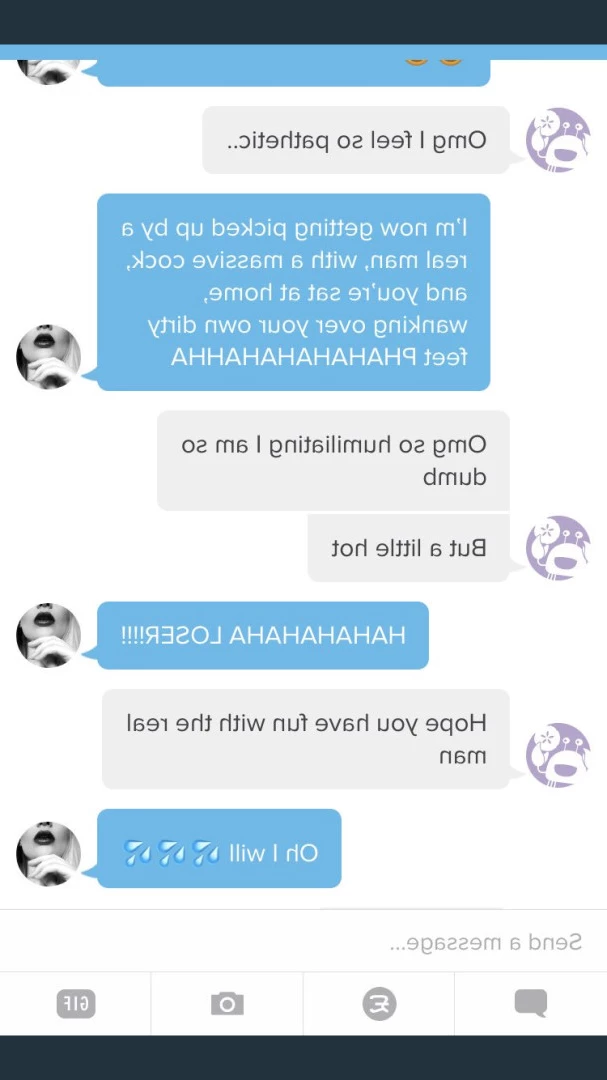Tap the speech bubble keyboard icon

coord(531,1004)
